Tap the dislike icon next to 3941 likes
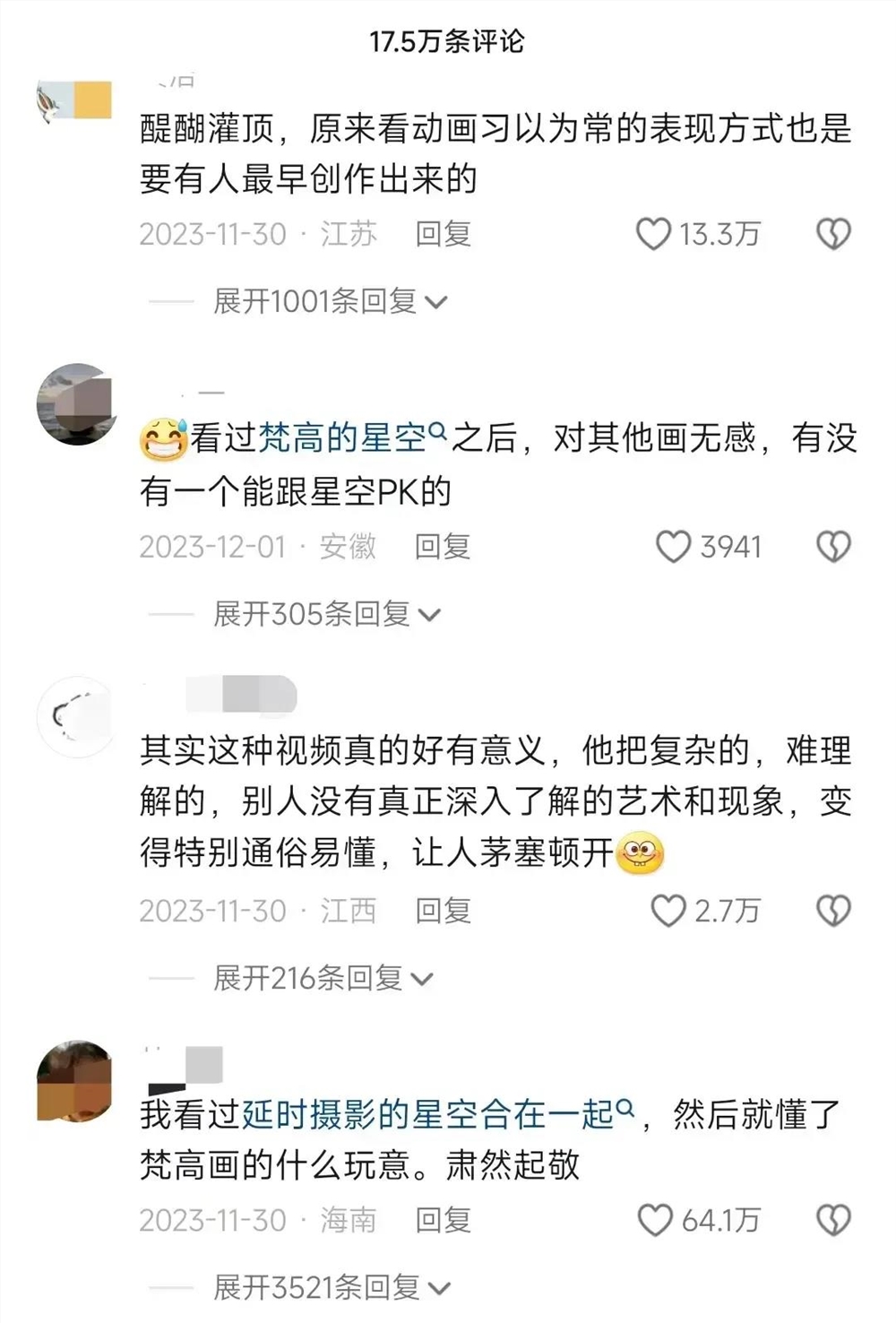The width and height of the screenshot is (896, 1323). 831,548
